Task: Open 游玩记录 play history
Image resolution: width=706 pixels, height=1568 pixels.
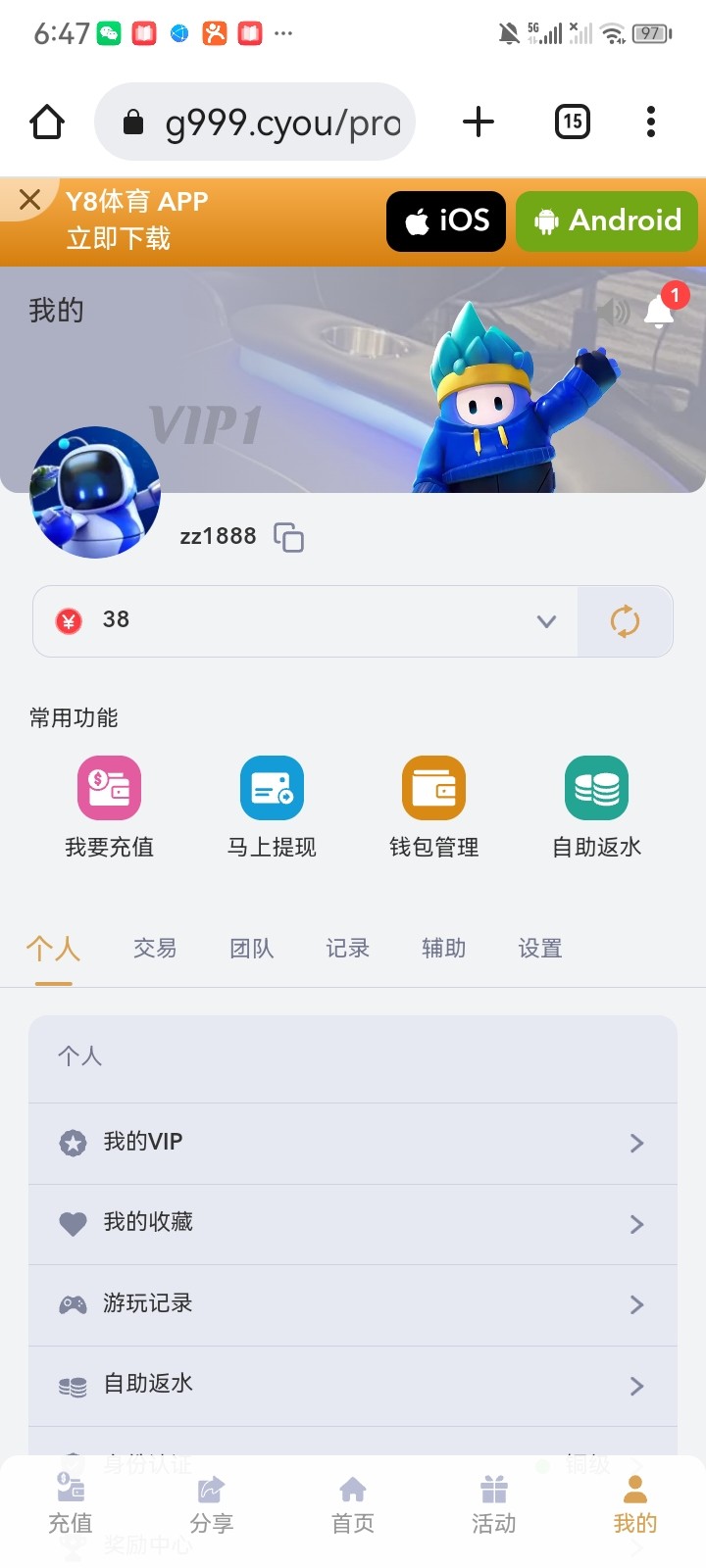Action: (353, 1304)
